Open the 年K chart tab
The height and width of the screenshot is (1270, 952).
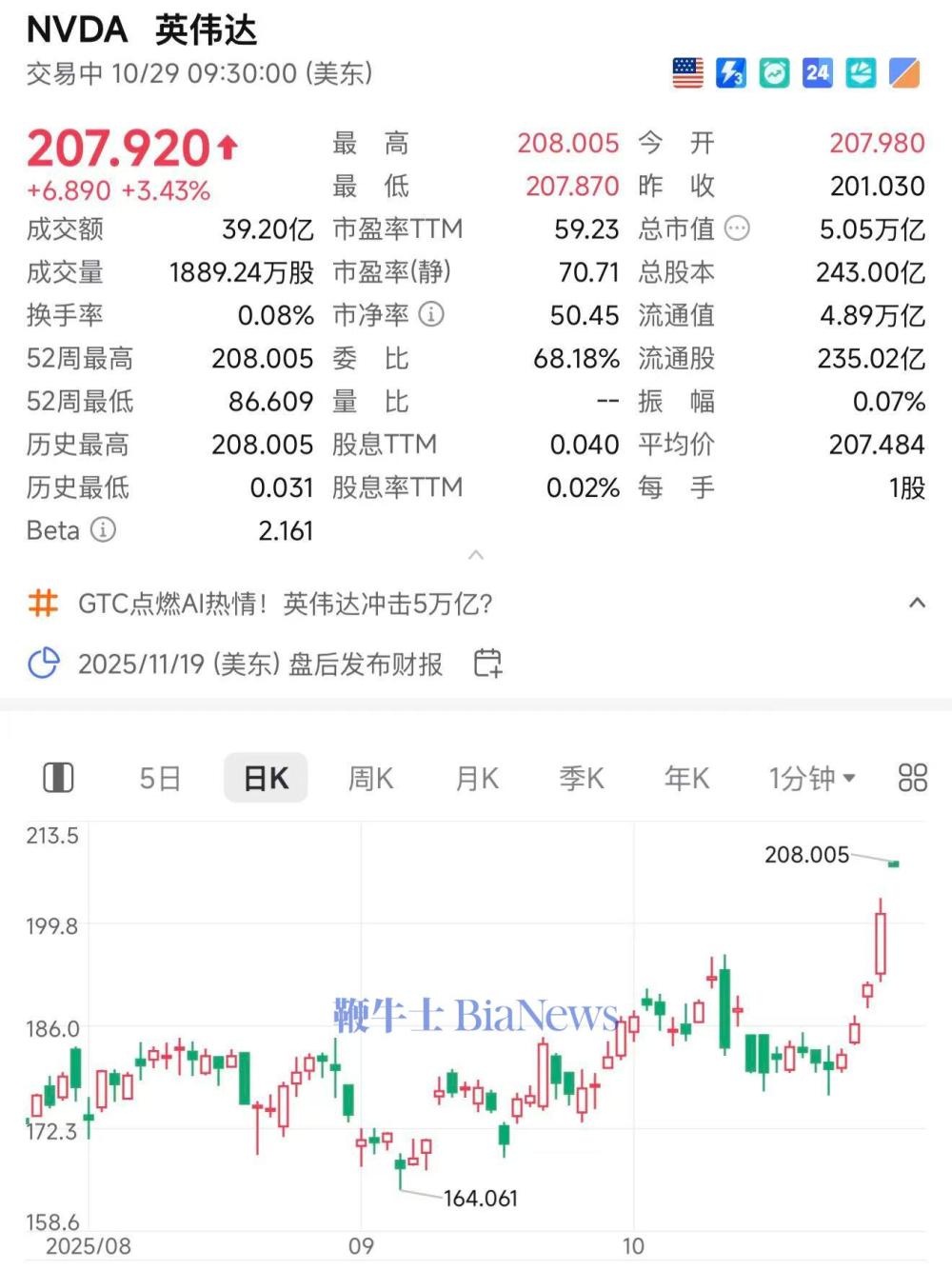(686, 779)
